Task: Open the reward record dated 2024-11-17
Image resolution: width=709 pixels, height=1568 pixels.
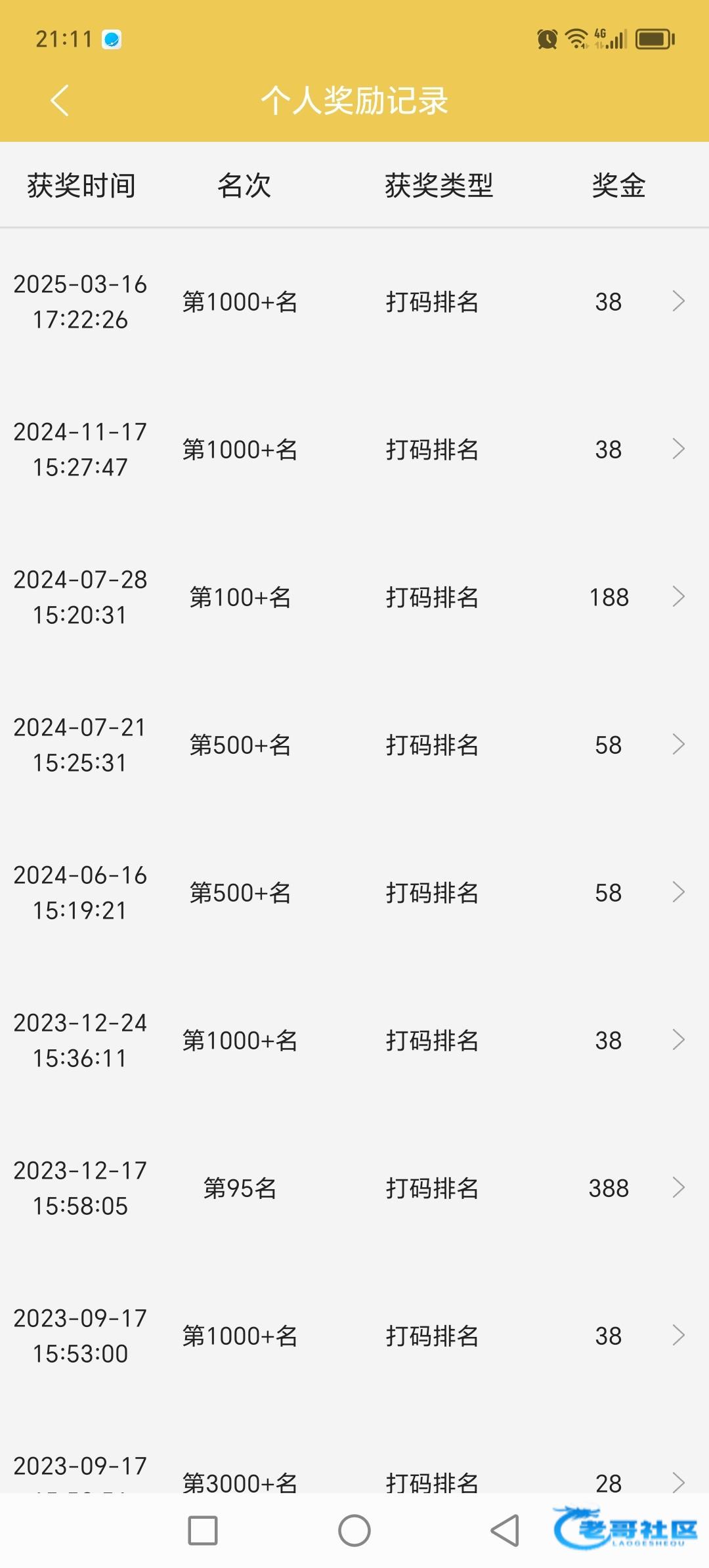Action: [x=354, y=450]
